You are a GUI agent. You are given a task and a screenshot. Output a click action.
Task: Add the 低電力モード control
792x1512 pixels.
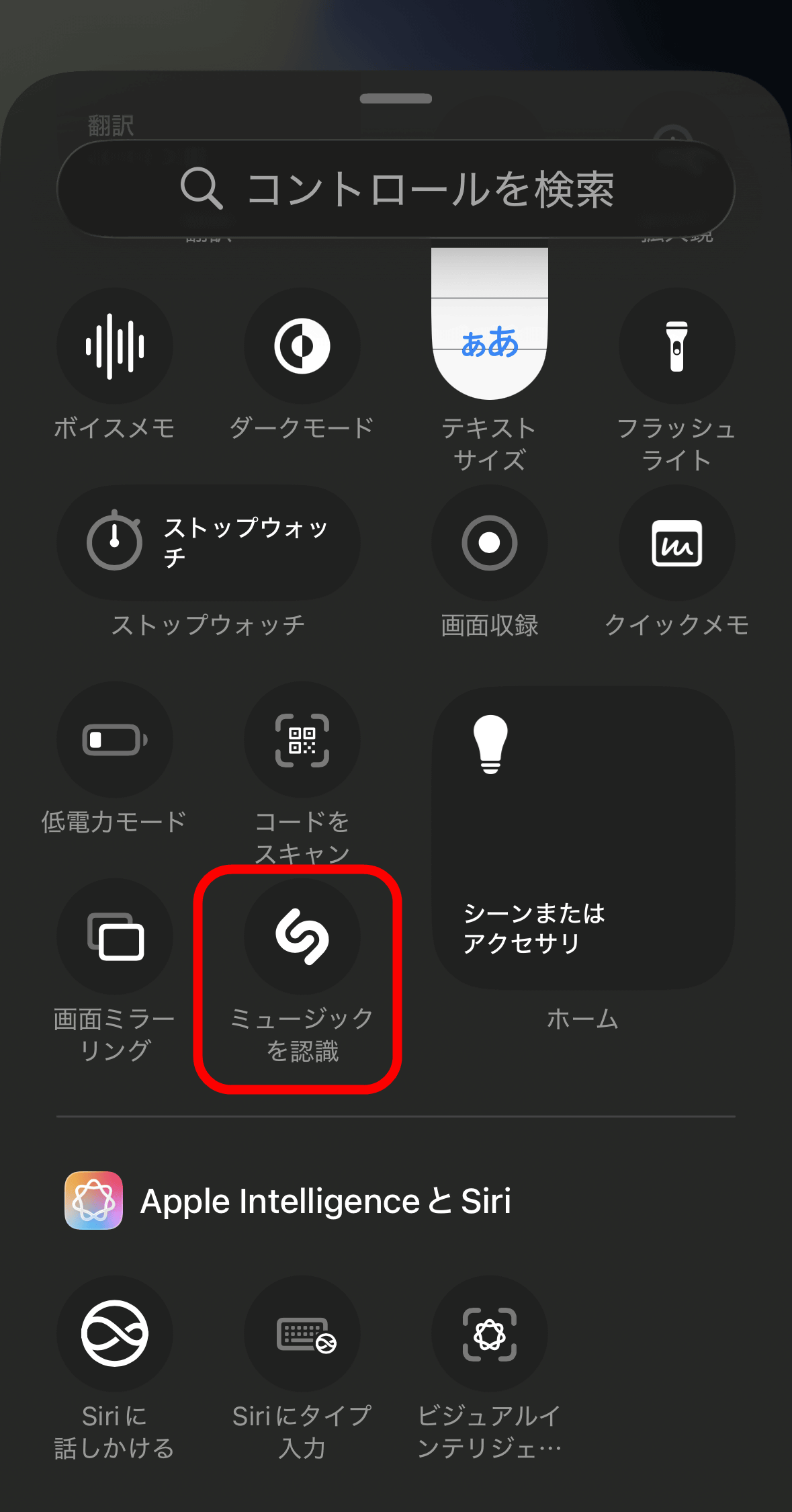pyautogui.click(x=115, y=740)
